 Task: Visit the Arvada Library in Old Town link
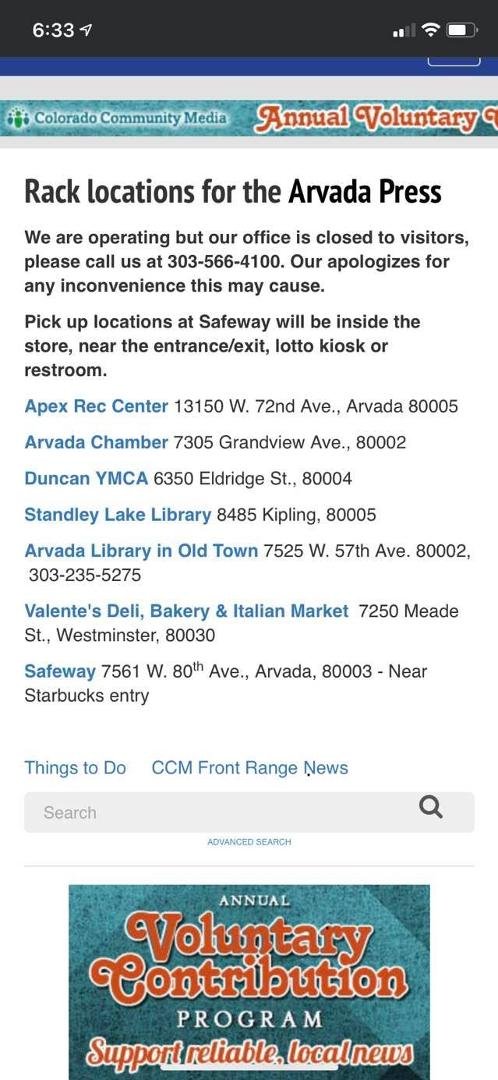pyautogui.click(x=141, y=551)
